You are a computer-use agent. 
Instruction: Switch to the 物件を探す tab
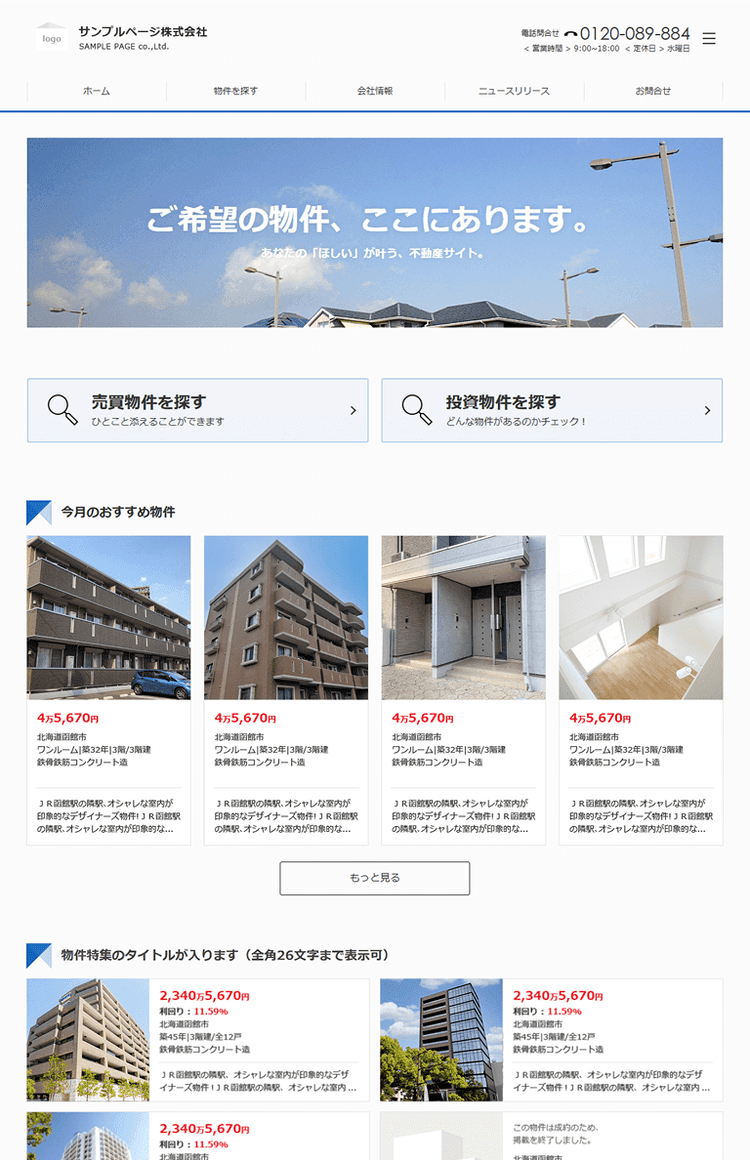click(x=236, y=91)
